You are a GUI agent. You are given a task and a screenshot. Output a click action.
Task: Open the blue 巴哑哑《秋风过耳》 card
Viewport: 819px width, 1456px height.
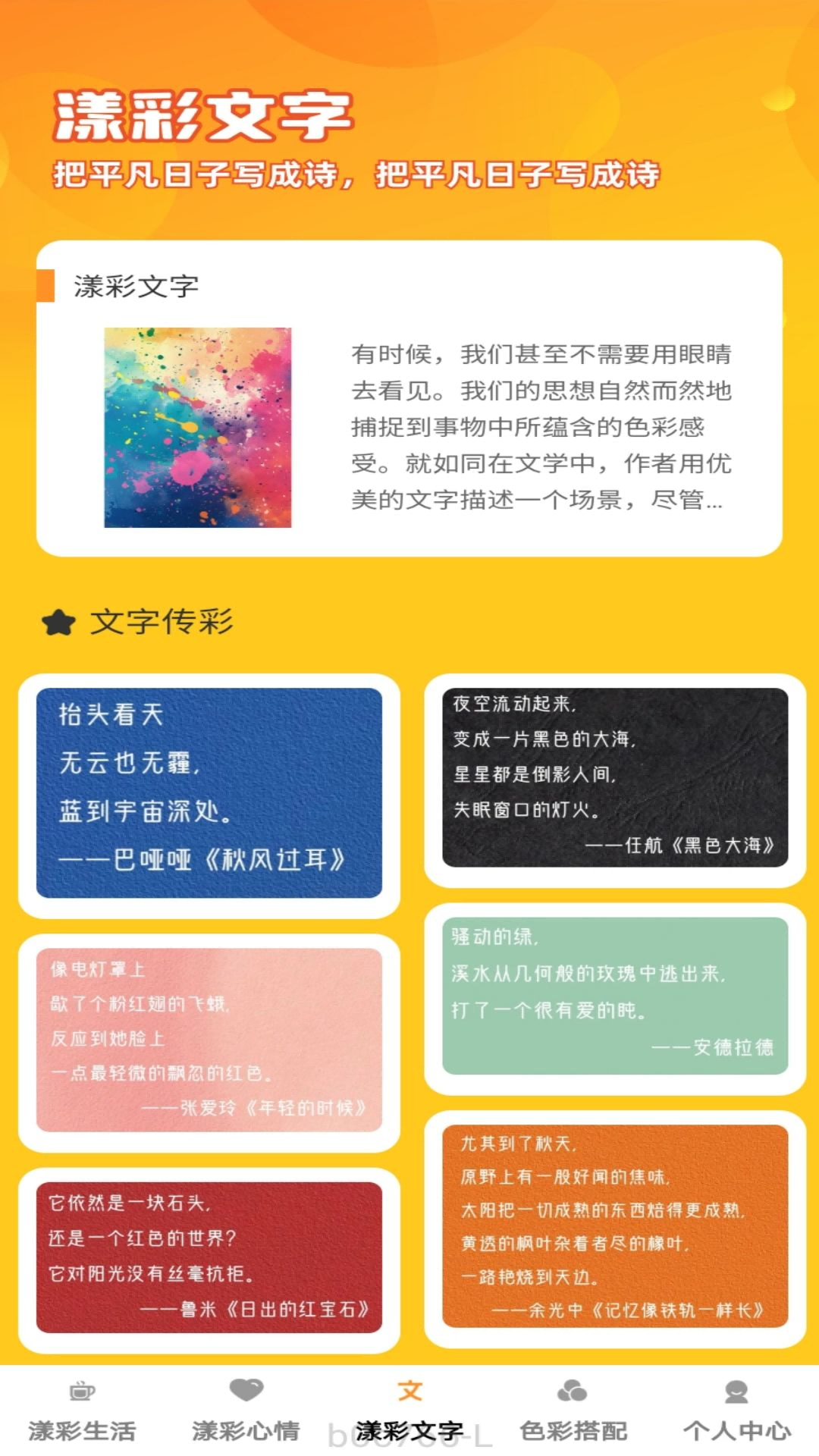[209, 793]
